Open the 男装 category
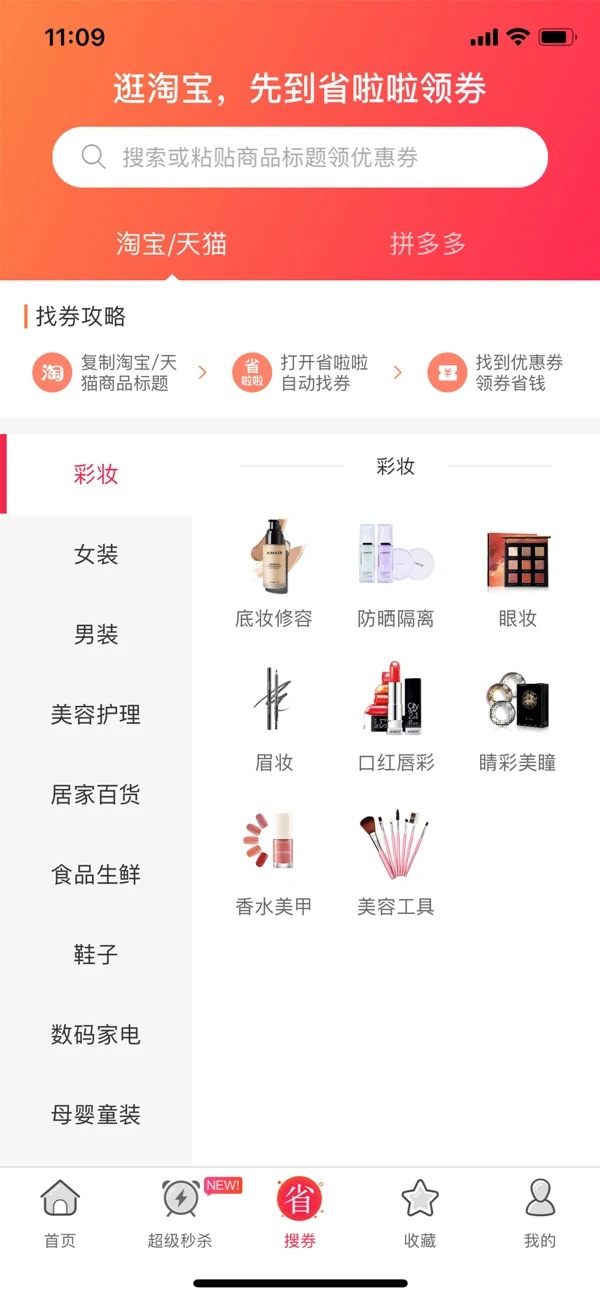The width and height of the screenshot is (600, 1299). 96,634
